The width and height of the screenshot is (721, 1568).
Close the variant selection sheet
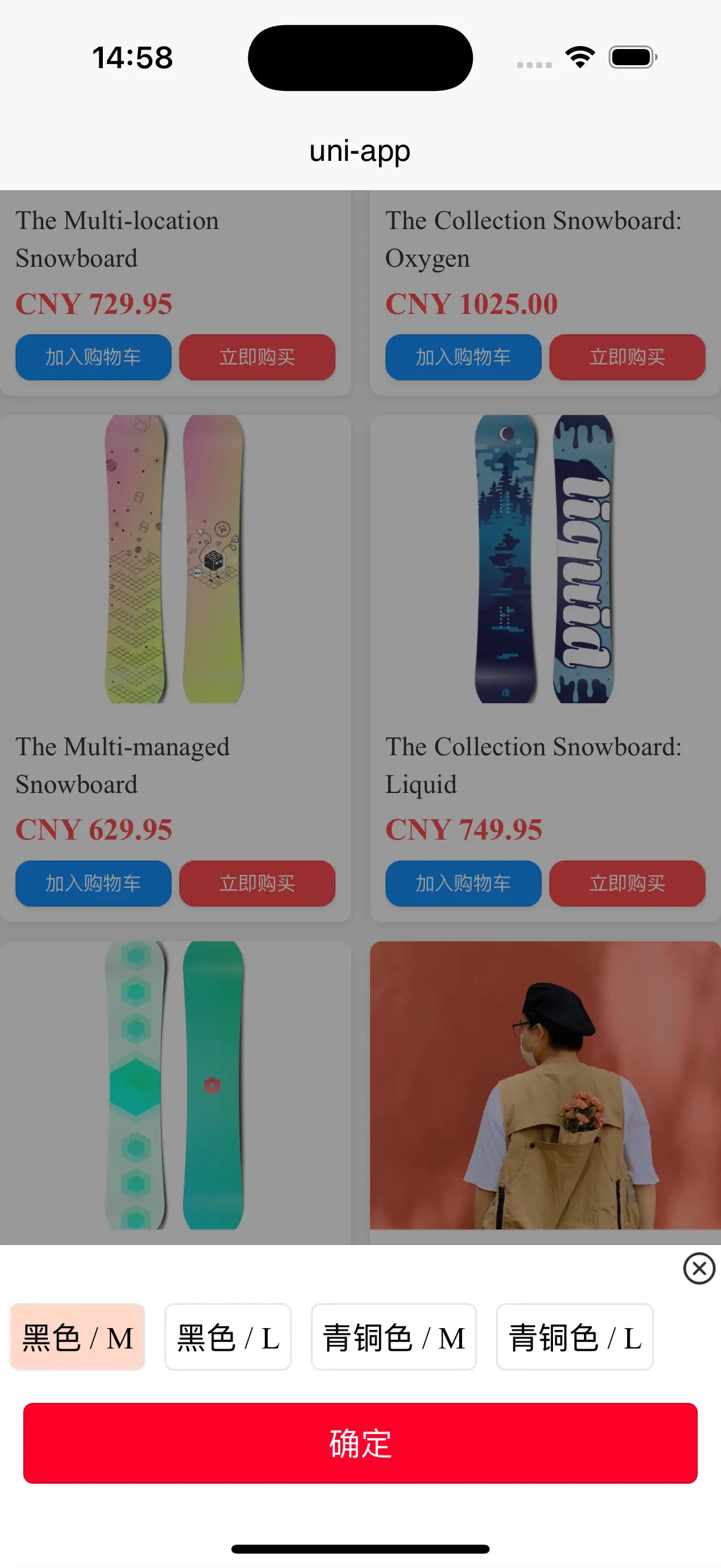(x=698, y=1268)
